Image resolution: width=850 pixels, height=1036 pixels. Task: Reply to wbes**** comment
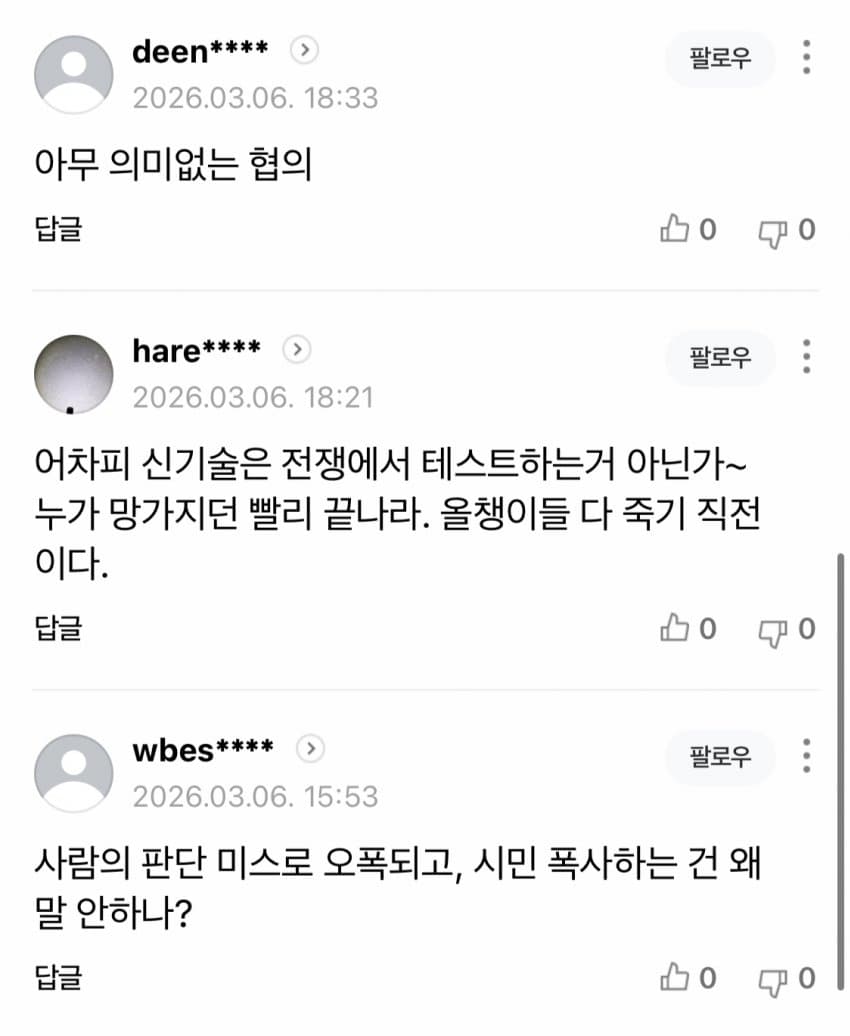57,978
